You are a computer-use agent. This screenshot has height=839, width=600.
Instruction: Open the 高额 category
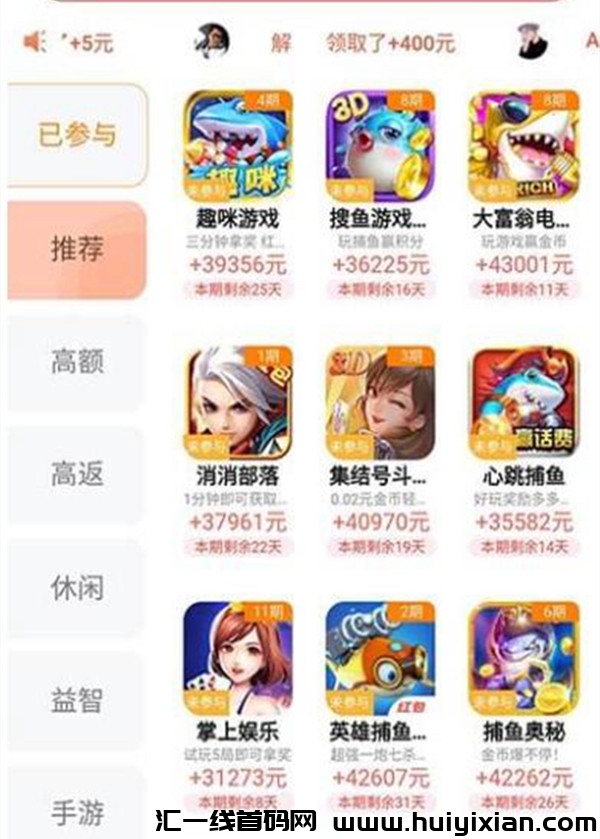[x=77, y=361]
